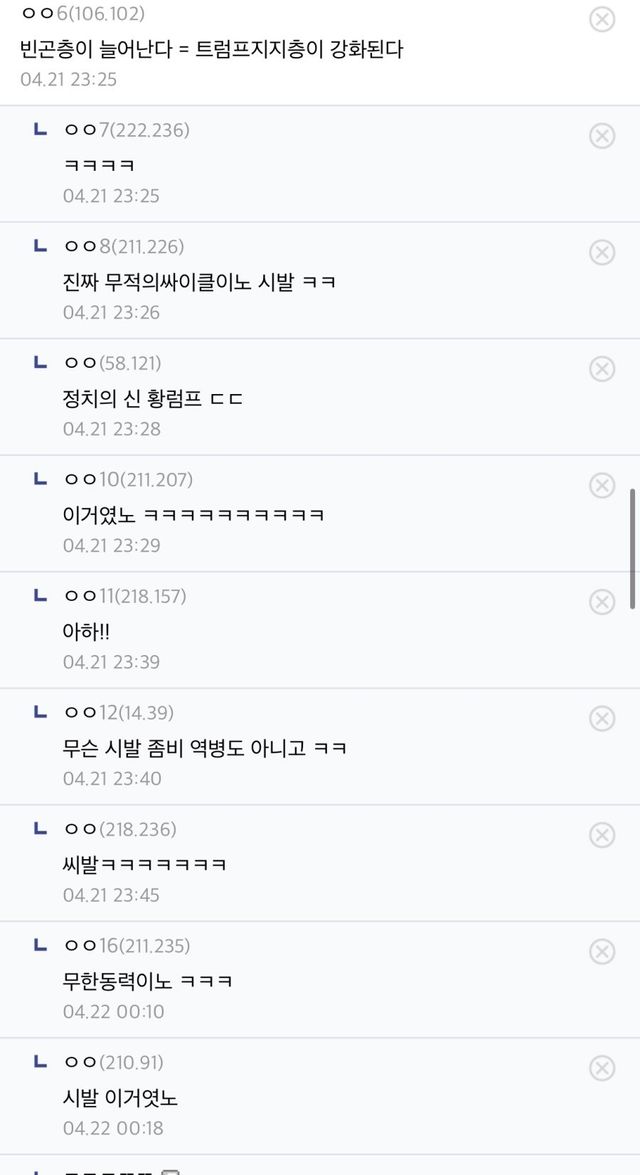This screenshot has width=640, height=1175.
Task: Delete the reply by ㅇㅇ7(222.236)
Action: click(602, 136)
